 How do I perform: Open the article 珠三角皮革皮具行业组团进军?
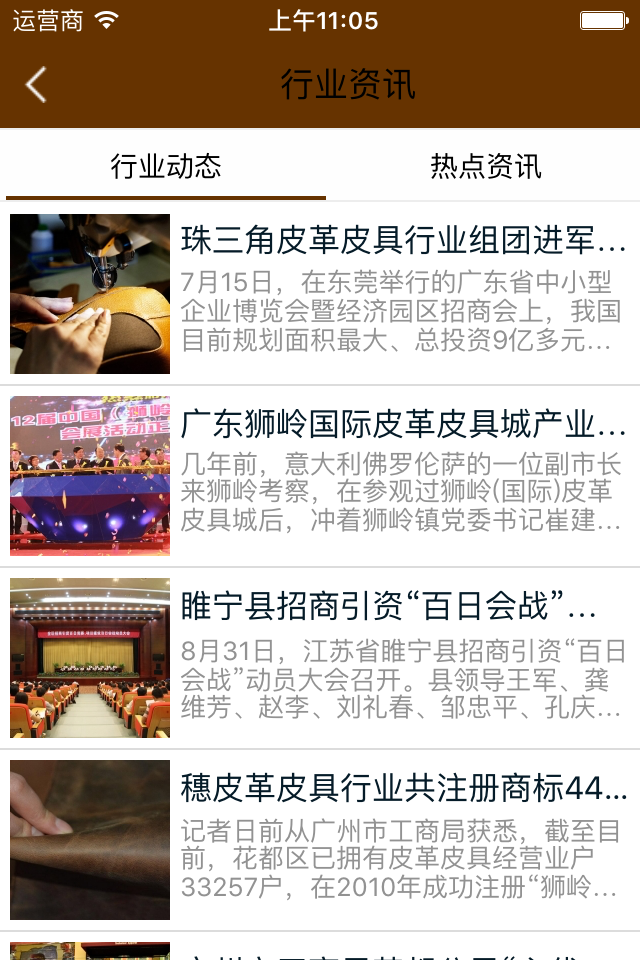coord(403,241)
